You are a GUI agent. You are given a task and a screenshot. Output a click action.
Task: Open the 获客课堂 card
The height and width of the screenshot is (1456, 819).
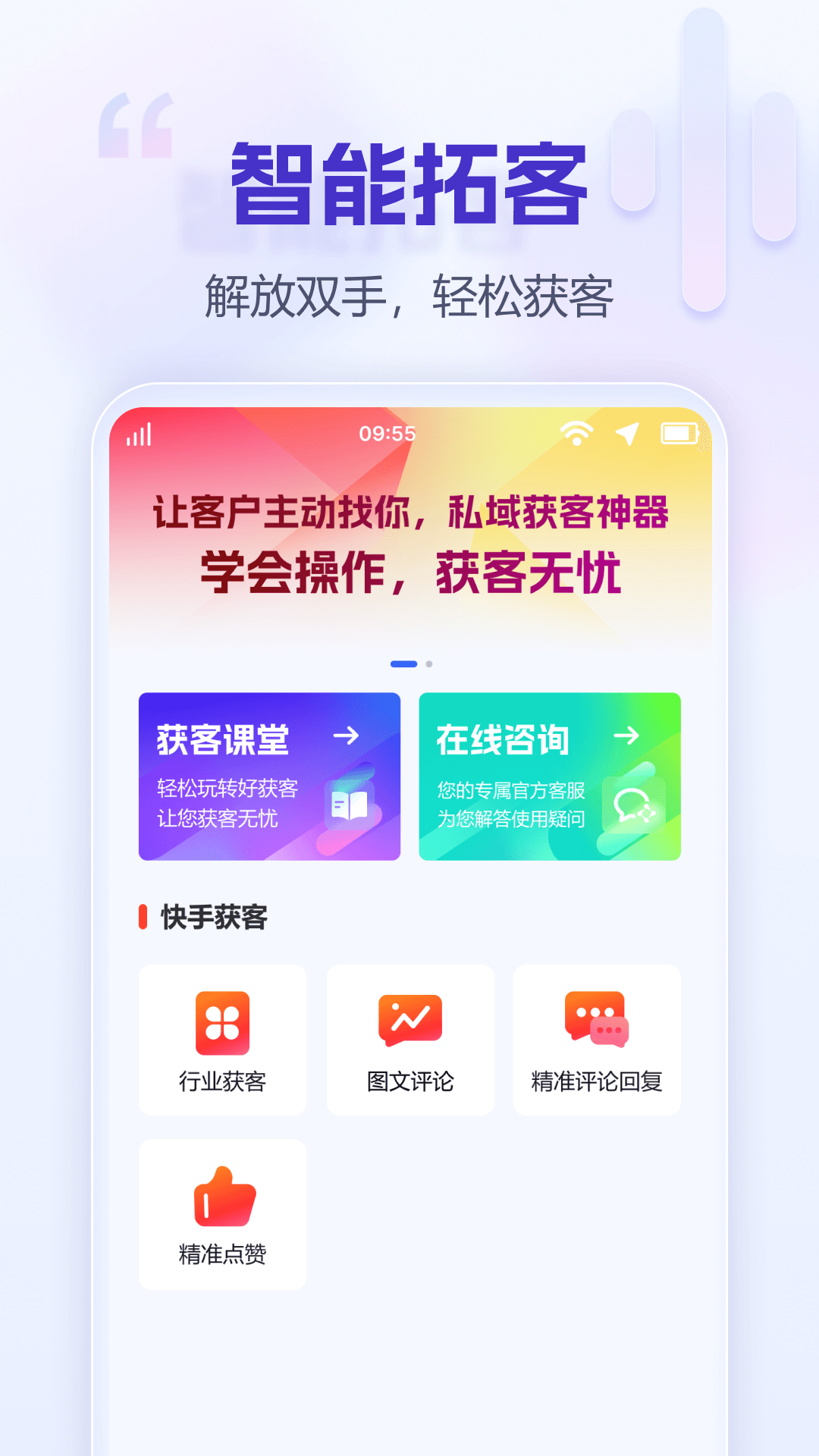pos(270,775)
